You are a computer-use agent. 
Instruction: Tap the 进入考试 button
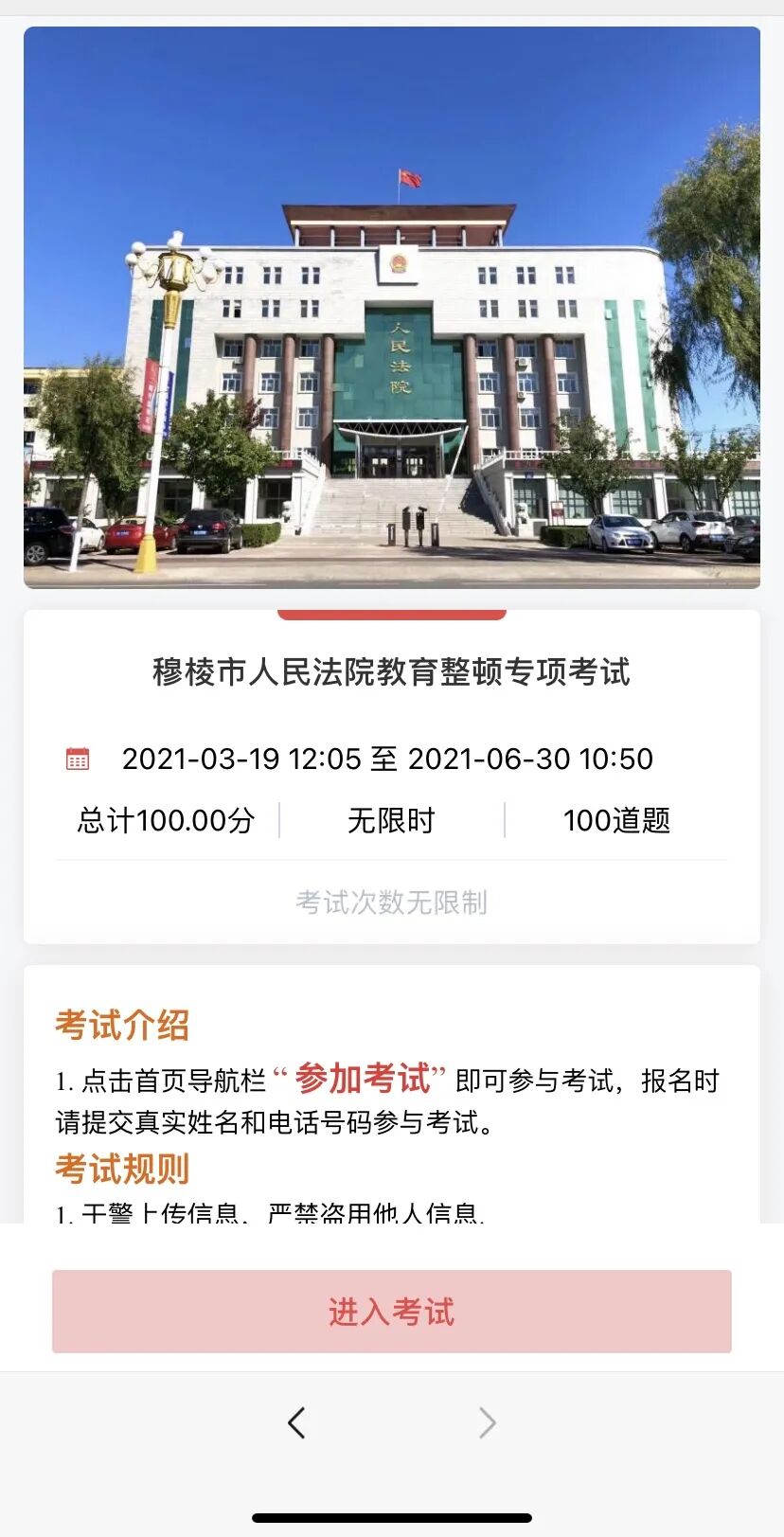coord(391,1312)
